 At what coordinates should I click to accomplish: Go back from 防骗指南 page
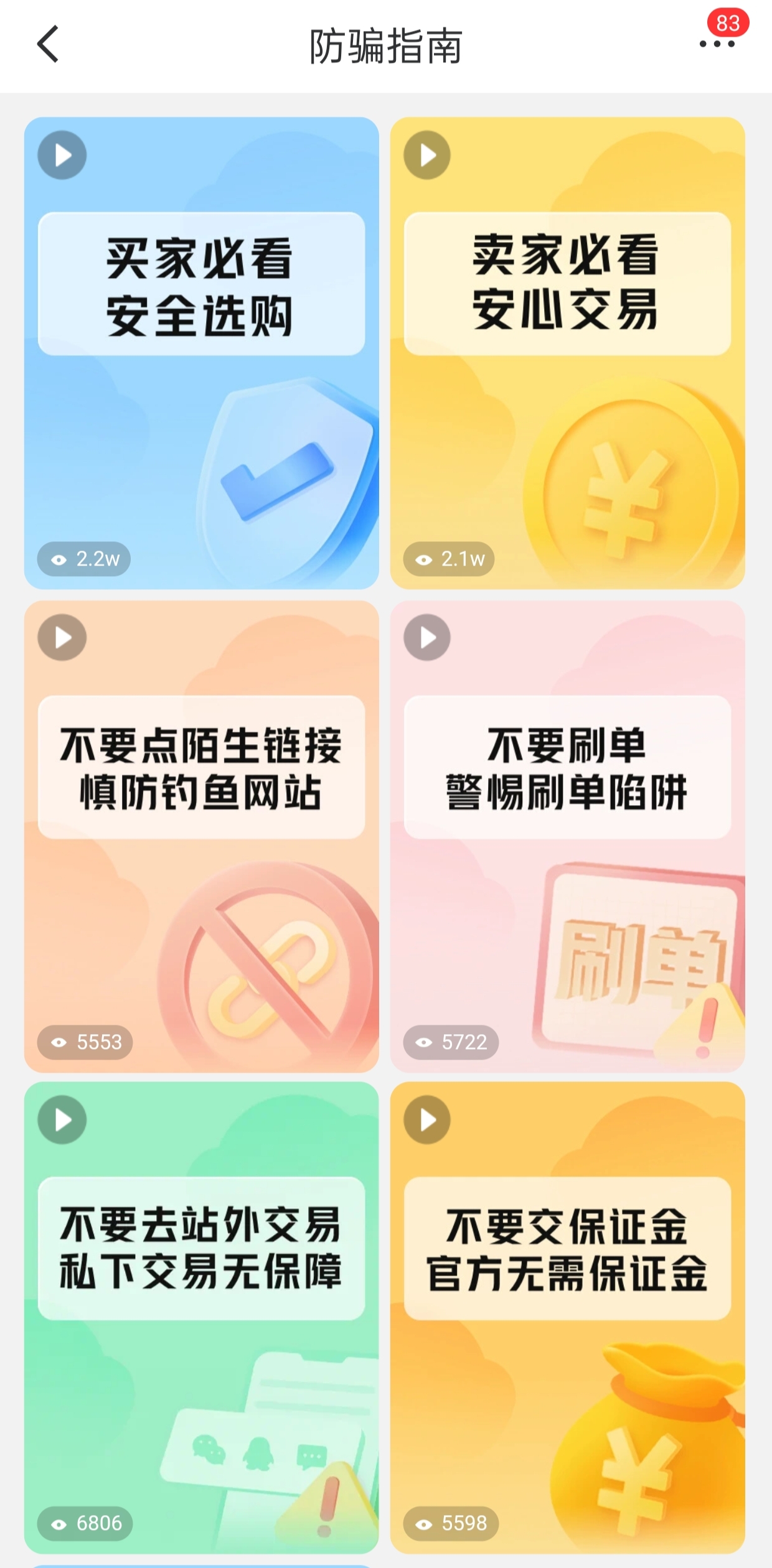click(48, 44)
